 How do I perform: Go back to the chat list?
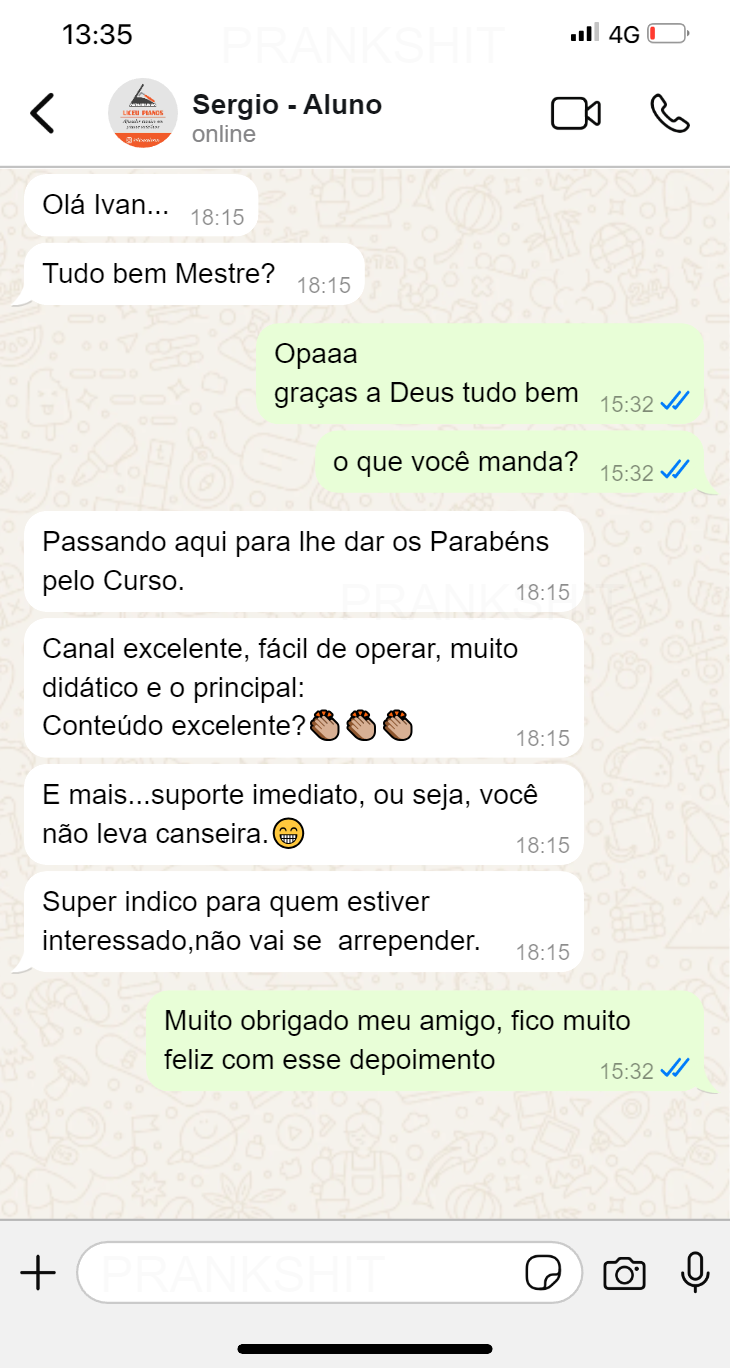[x=42, y=113]
